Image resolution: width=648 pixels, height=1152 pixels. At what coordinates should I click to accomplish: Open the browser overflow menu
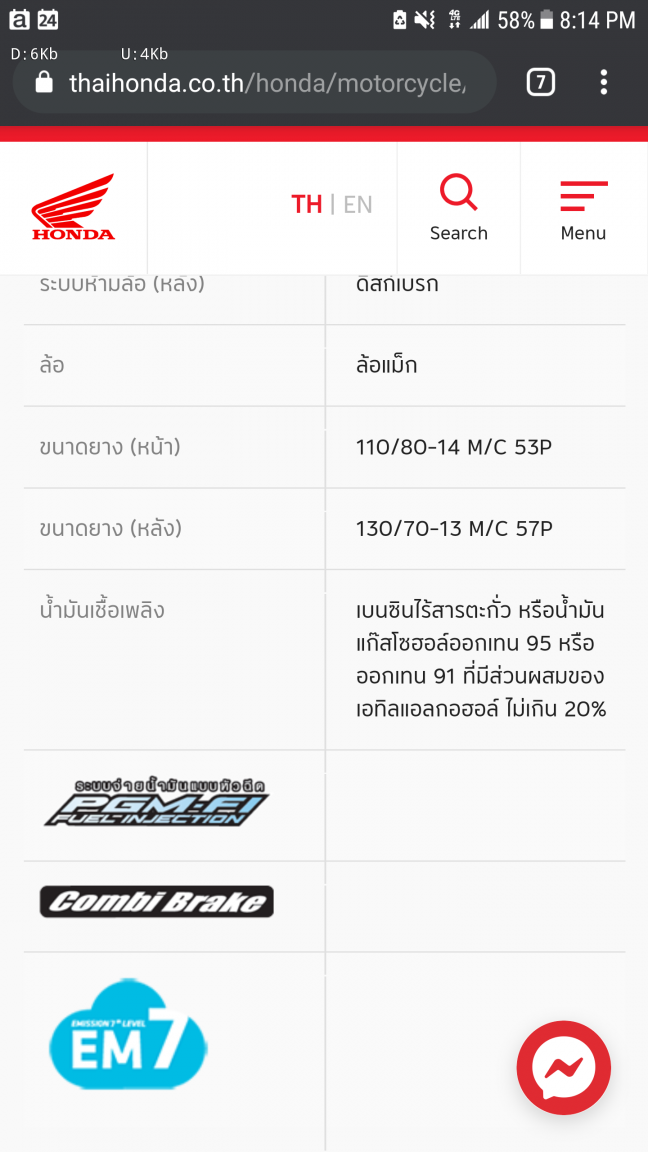604,82
